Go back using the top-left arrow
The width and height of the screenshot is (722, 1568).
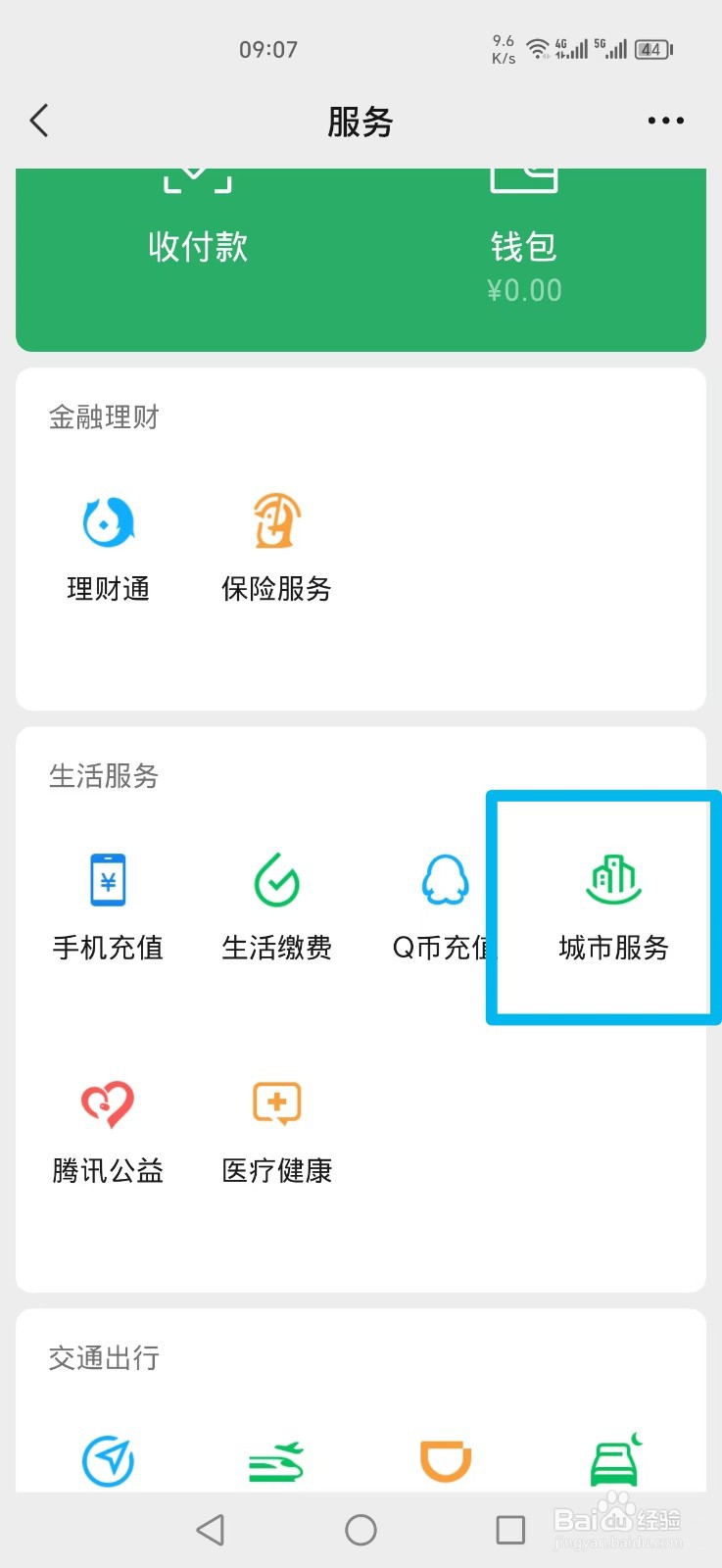click(x=38, y=120)
